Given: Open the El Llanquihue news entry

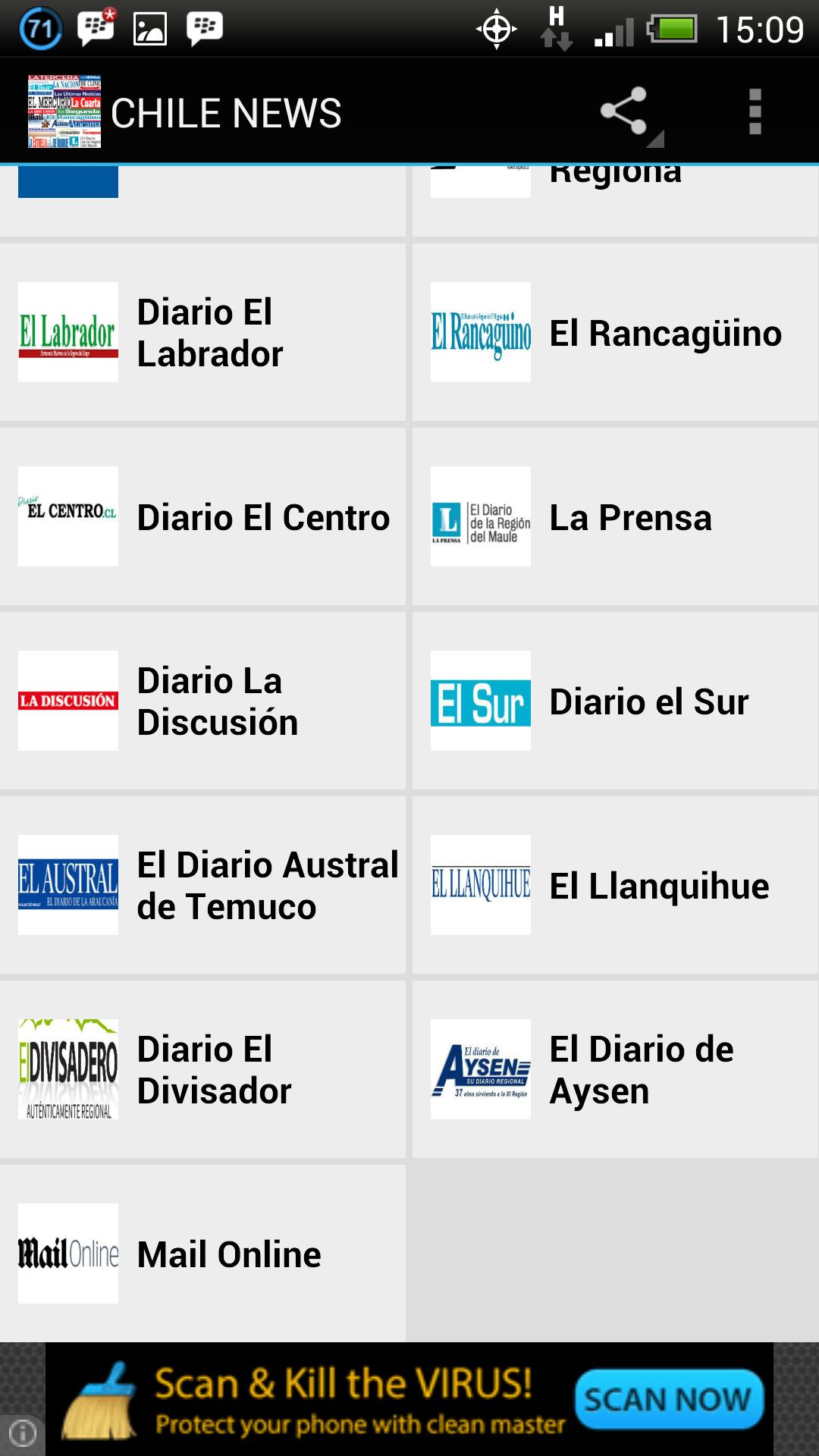Looking at the screenshot, I should (x=614, y=885).
